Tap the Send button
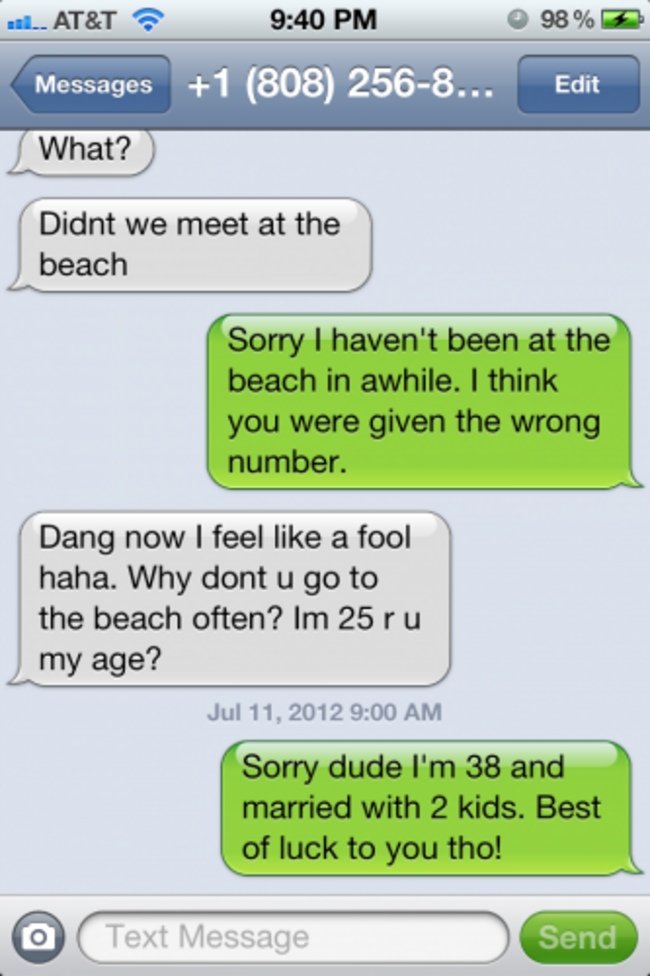 coord(577,937)
